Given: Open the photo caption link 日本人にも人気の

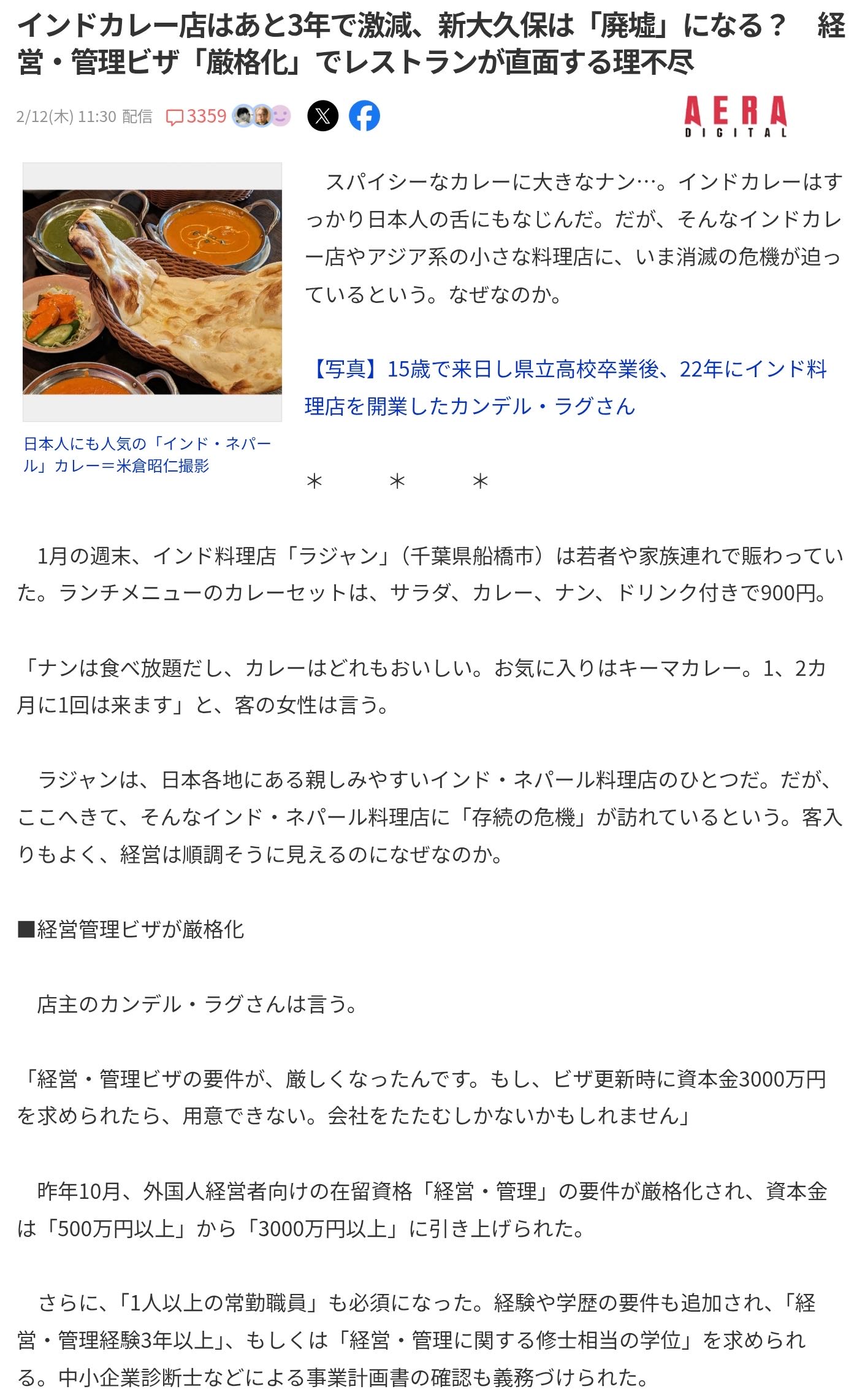Looking at the screenshot, I should click(x=147, y=454).
